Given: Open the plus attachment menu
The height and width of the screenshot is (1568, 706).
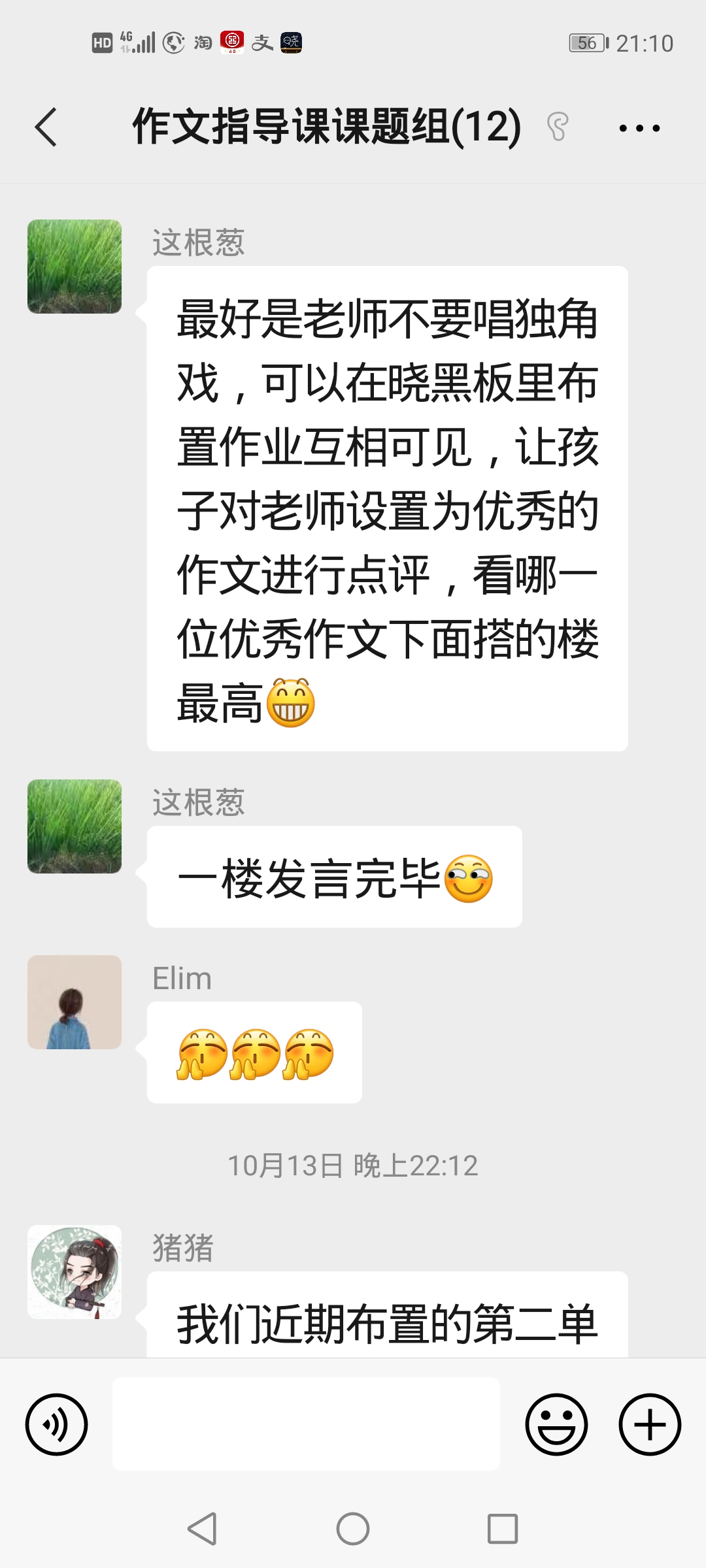Looking at the screenshot, I should (650, 1425).
